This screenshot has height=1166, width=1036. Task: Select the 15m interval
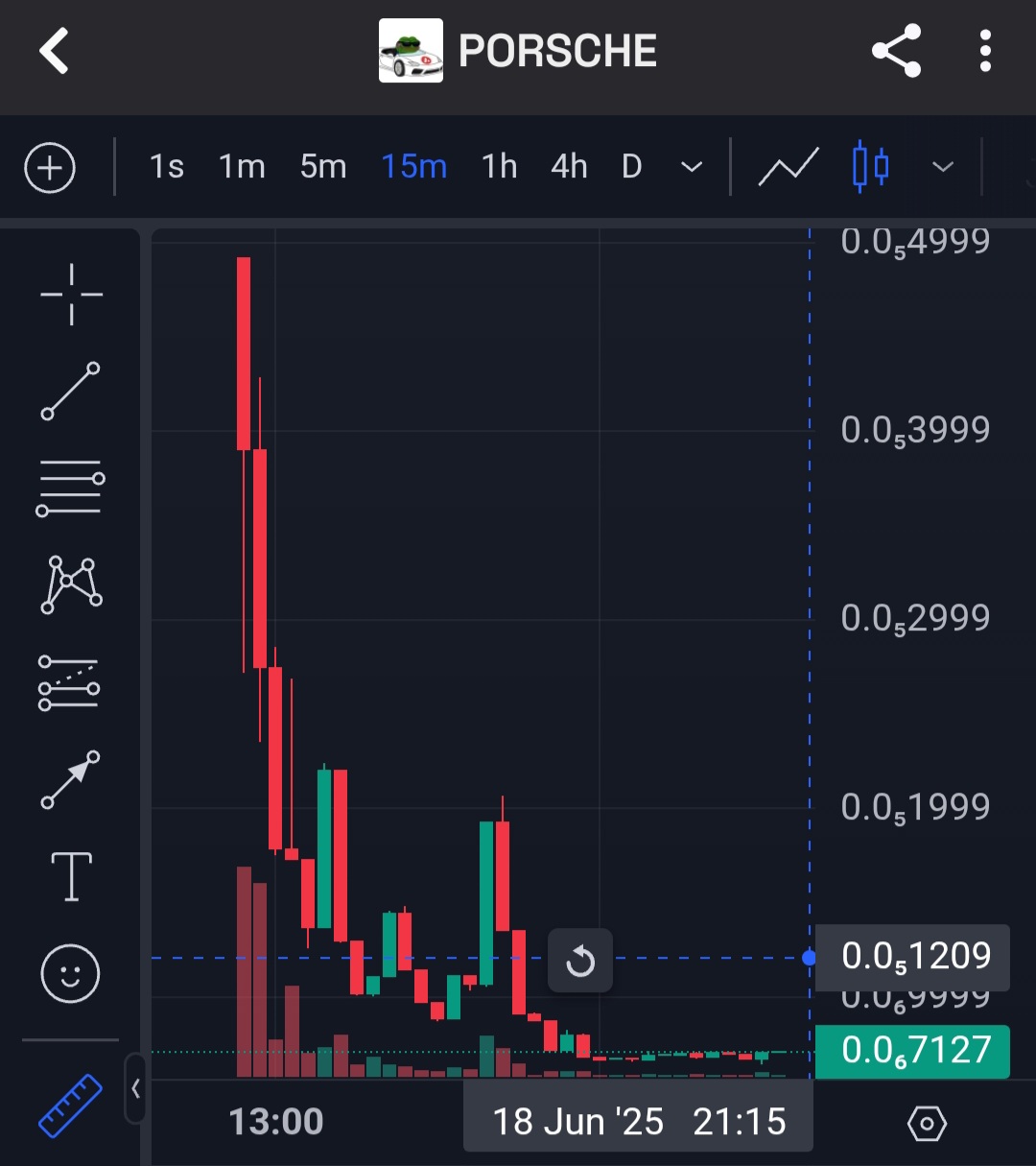pyautogui.click(x=414, y=167)
